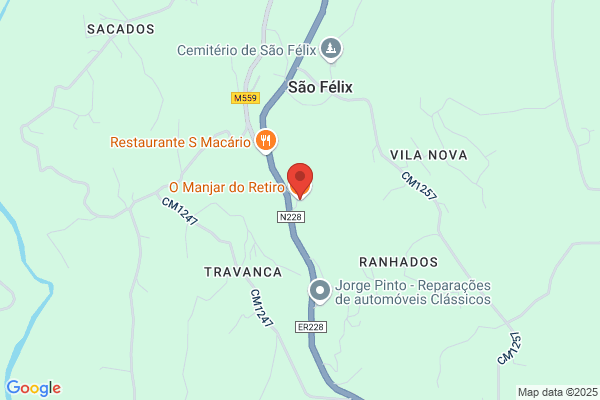Screen dimensions: 600x400
Task: Select the Cemitério de São Félix marker
Action: pos(331,50)
